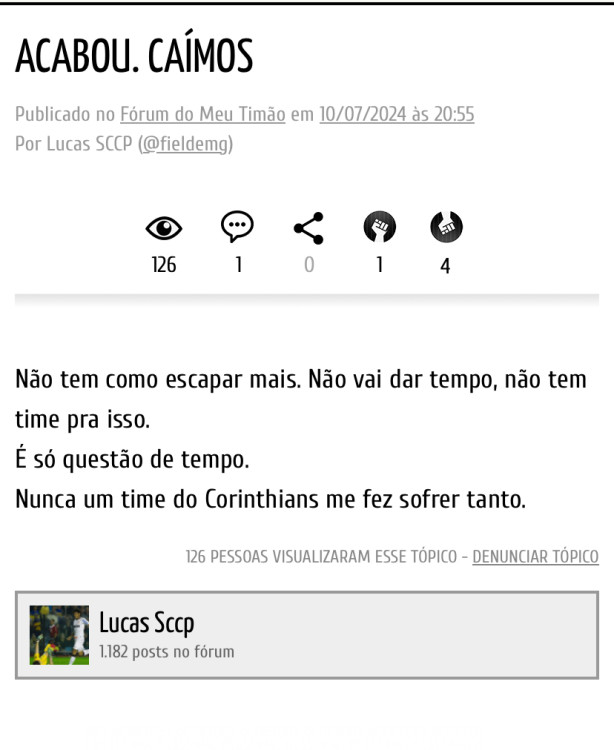This screenshot has width=614, height=750.
Task: Open the Fórum do Meu Timão link
Action: [203, 115]
